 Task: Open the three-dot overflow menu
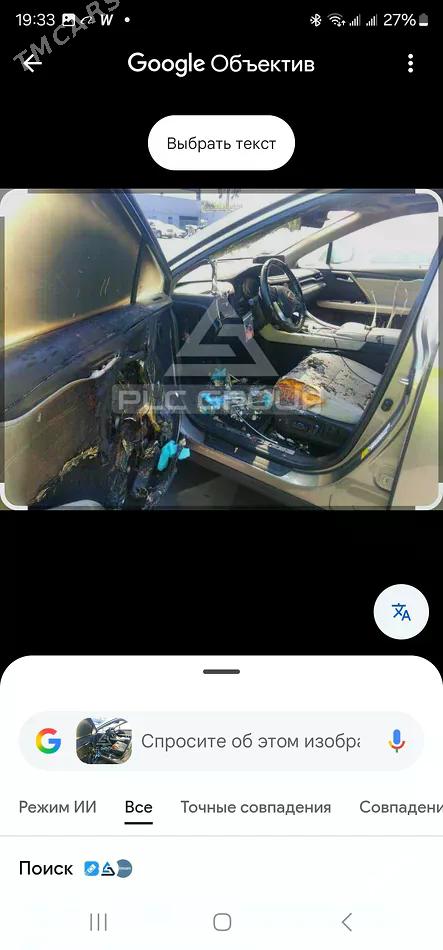[410, 63]
